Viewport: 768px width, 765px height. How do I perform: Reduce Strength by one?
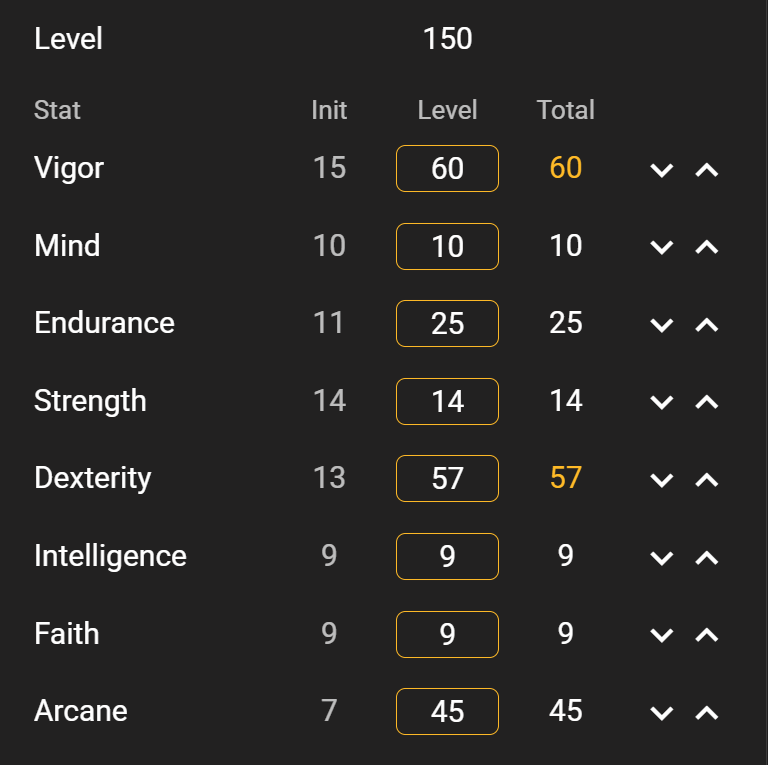(662, 402)
